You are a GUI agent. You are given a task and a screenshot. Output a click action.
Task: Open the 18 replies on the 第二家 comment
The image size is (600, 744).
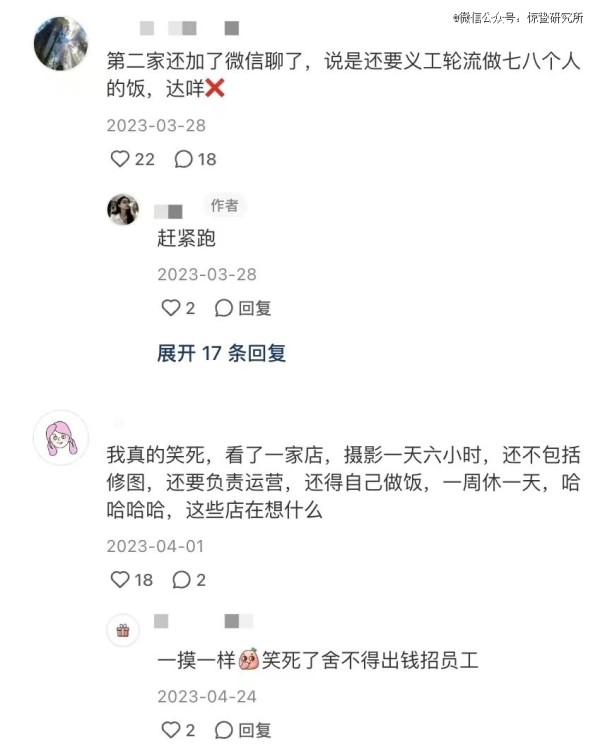[184, 159]
